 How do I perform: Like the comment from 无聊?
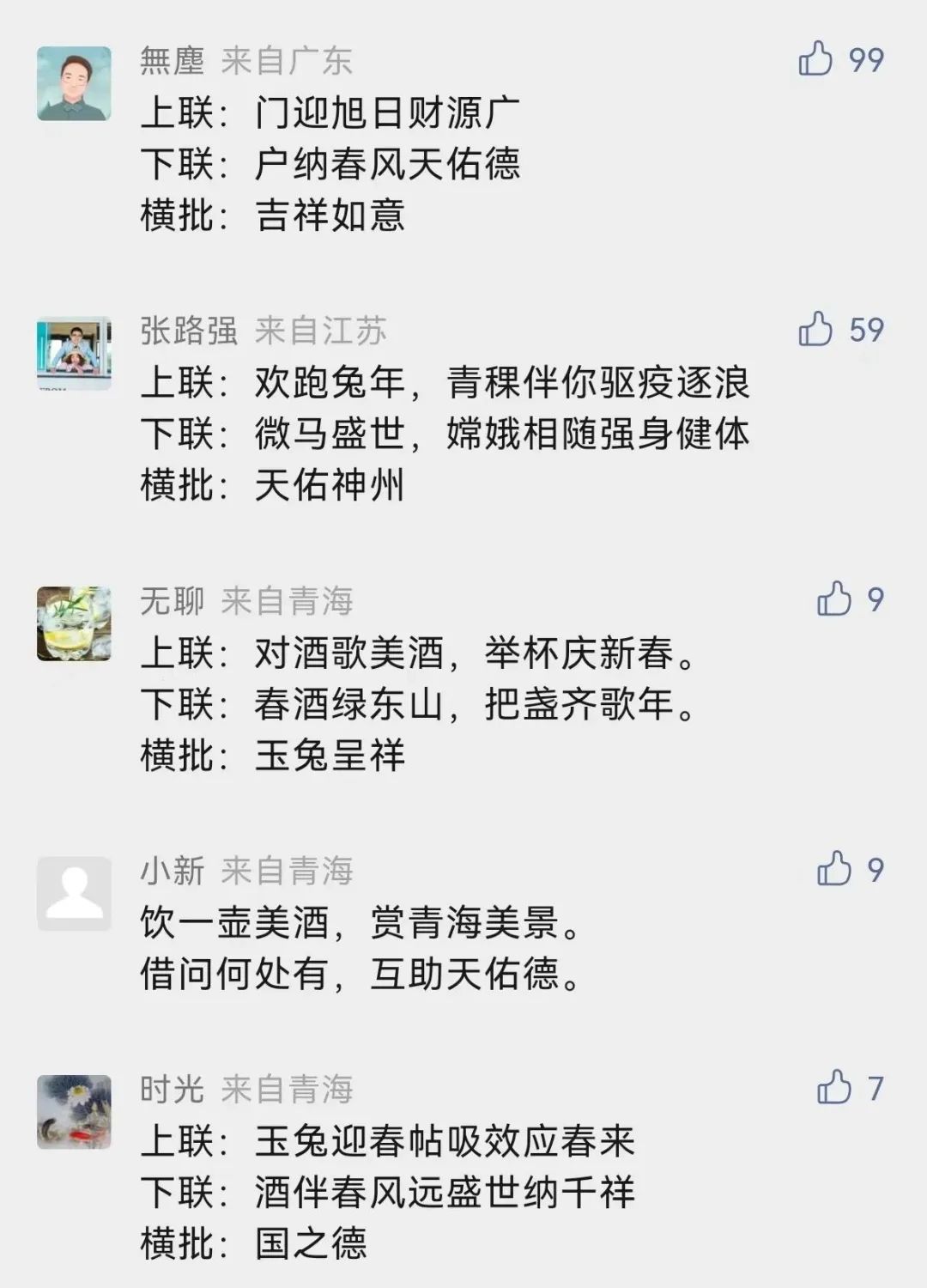834,599
